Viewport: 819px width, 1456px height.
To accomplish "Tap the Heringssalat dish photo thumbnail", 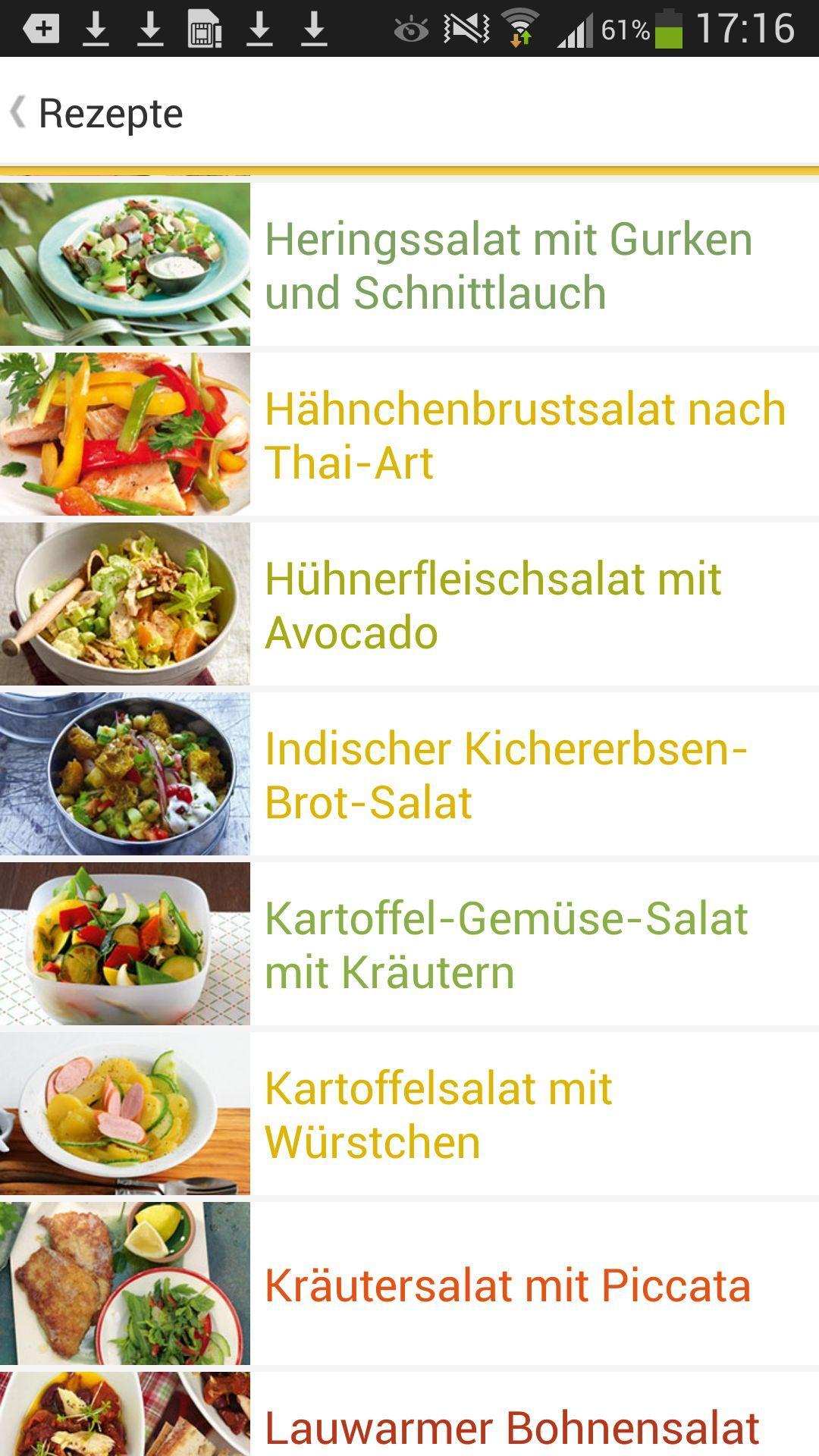I will coord(127,264).
